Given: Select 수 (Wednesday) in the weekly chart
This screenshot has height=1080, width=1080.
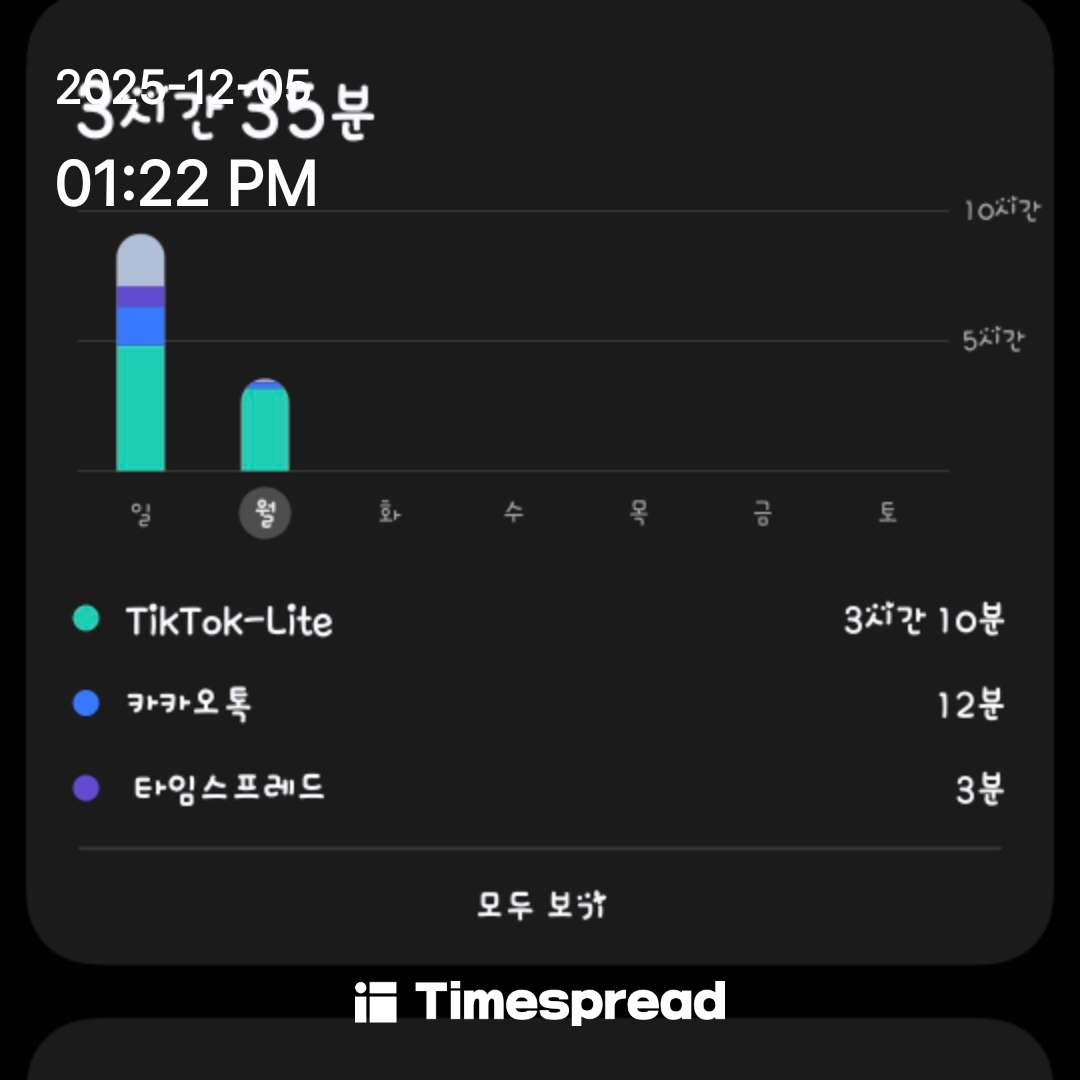Looking at the screenshot, I should [x=513, y=514].
